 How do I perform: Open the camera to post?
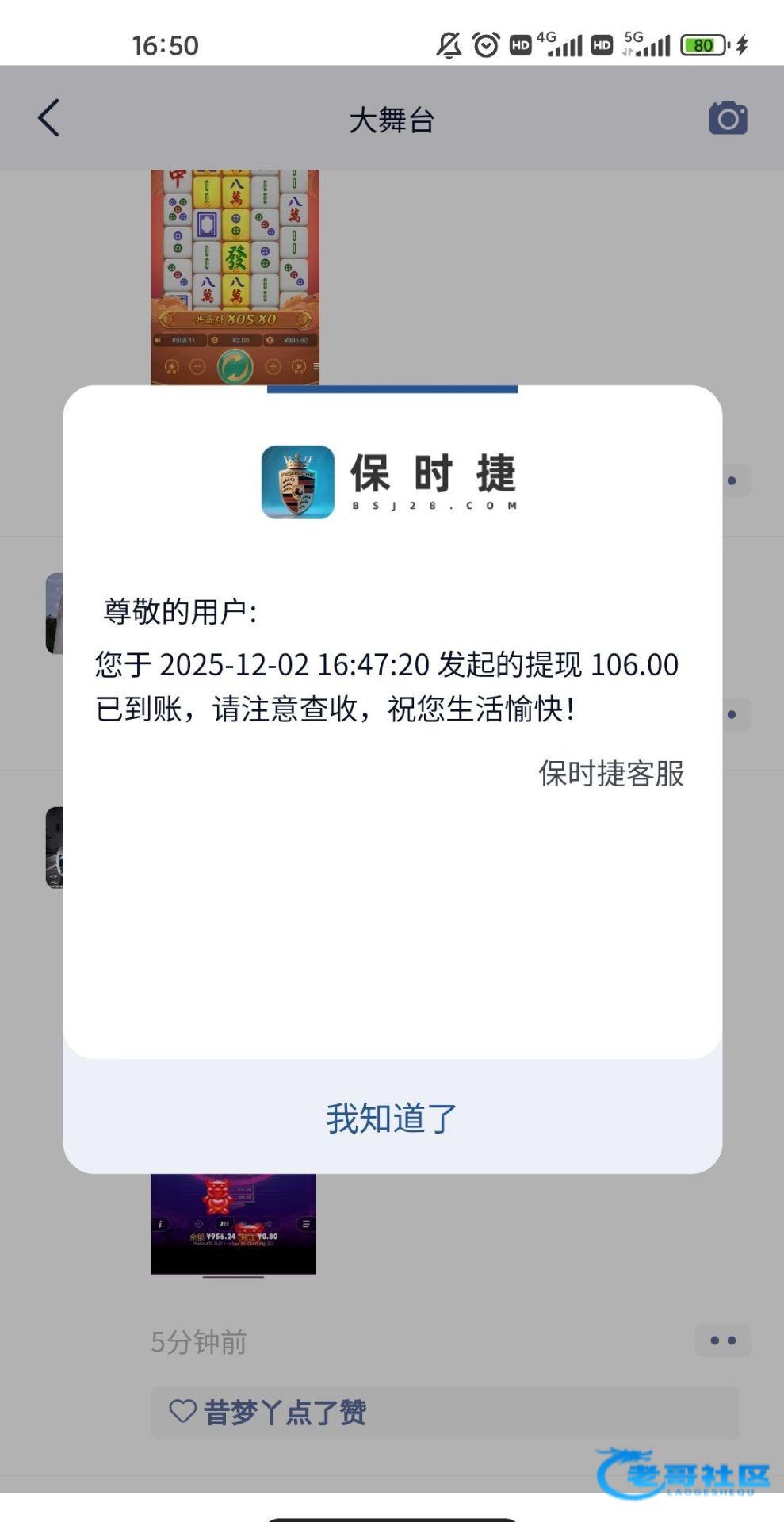pyautogui.click(x=727, y=118)
